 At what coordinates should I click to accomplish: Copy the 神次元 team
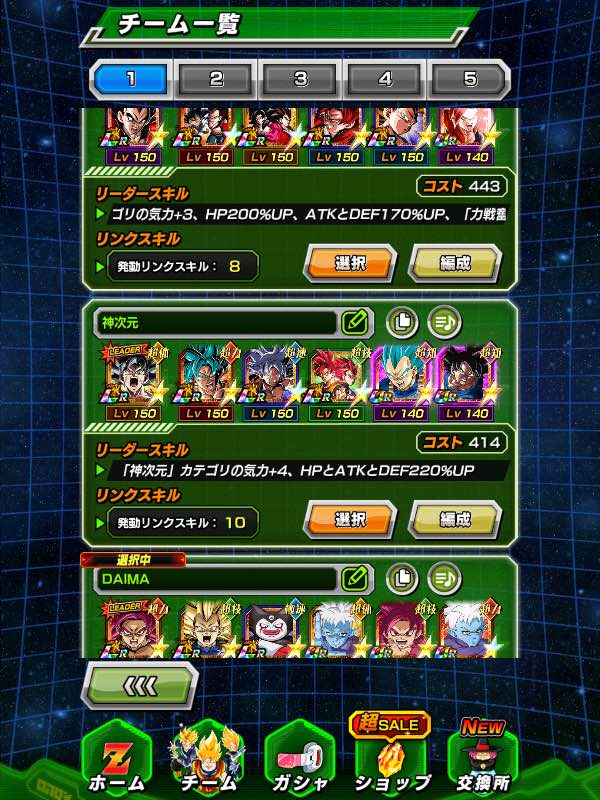tap(402, 322)
